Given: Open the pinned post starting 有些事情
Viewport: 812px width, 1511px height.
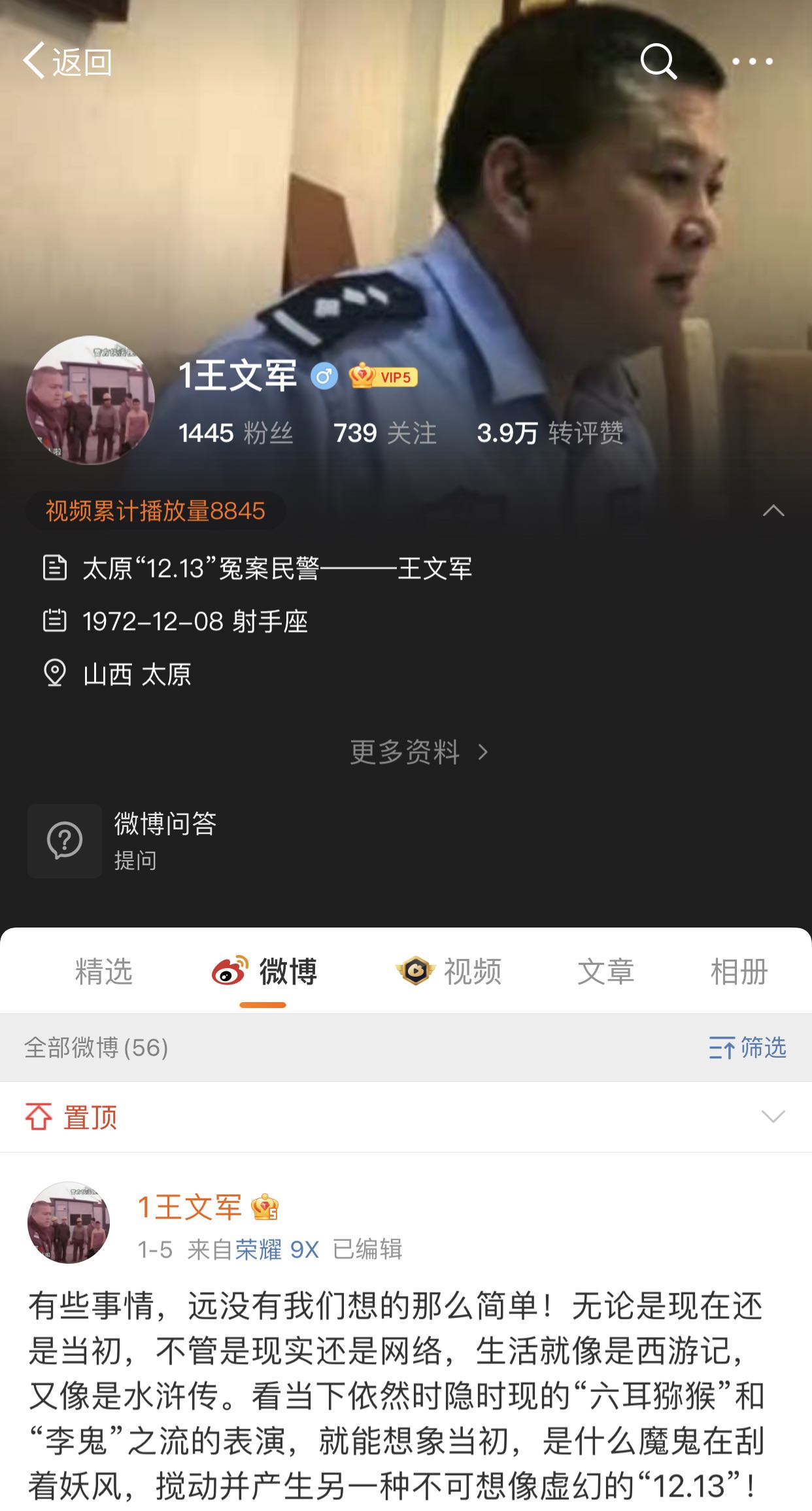Looking at the screenshot, I should click(396, 1395).
